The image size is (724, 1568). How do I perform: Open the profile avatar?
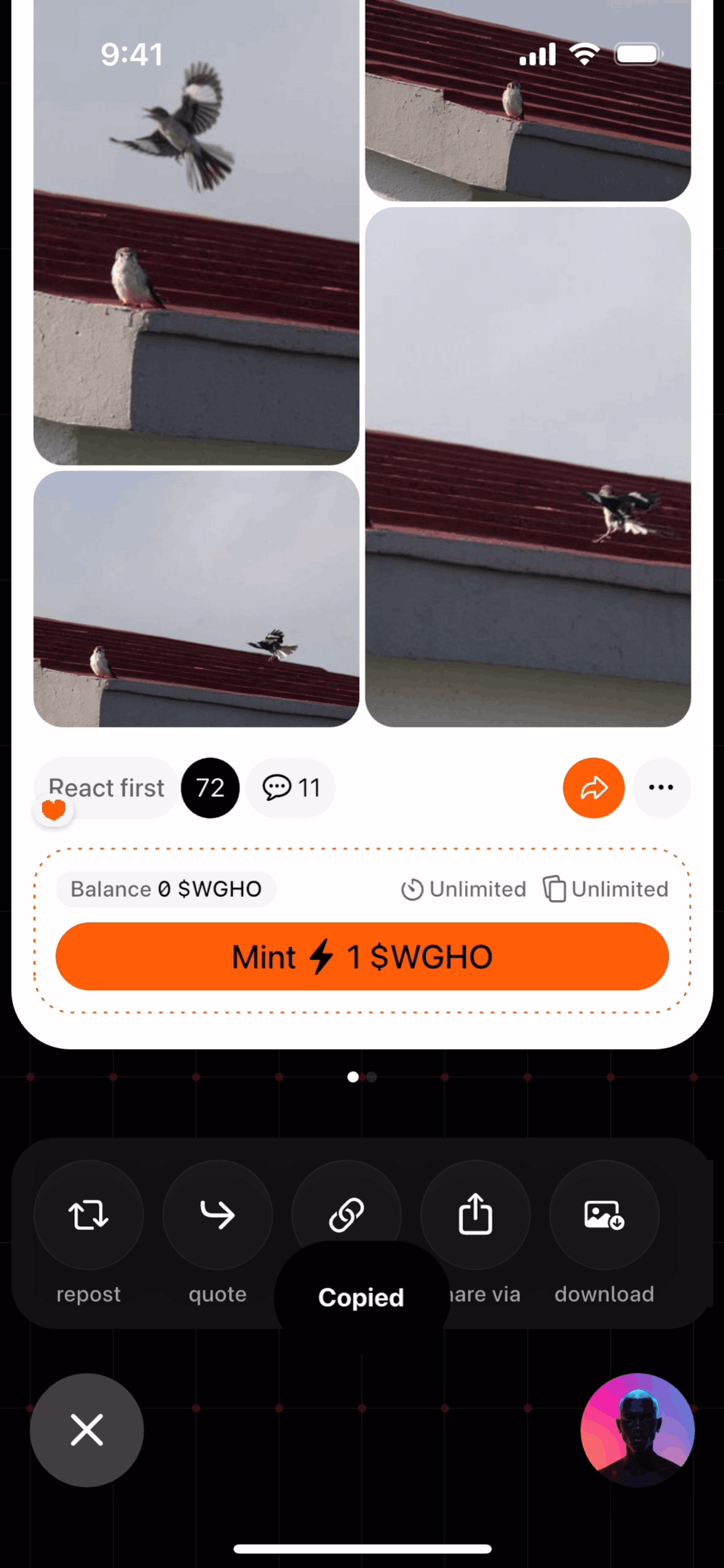pos(637,1430)
